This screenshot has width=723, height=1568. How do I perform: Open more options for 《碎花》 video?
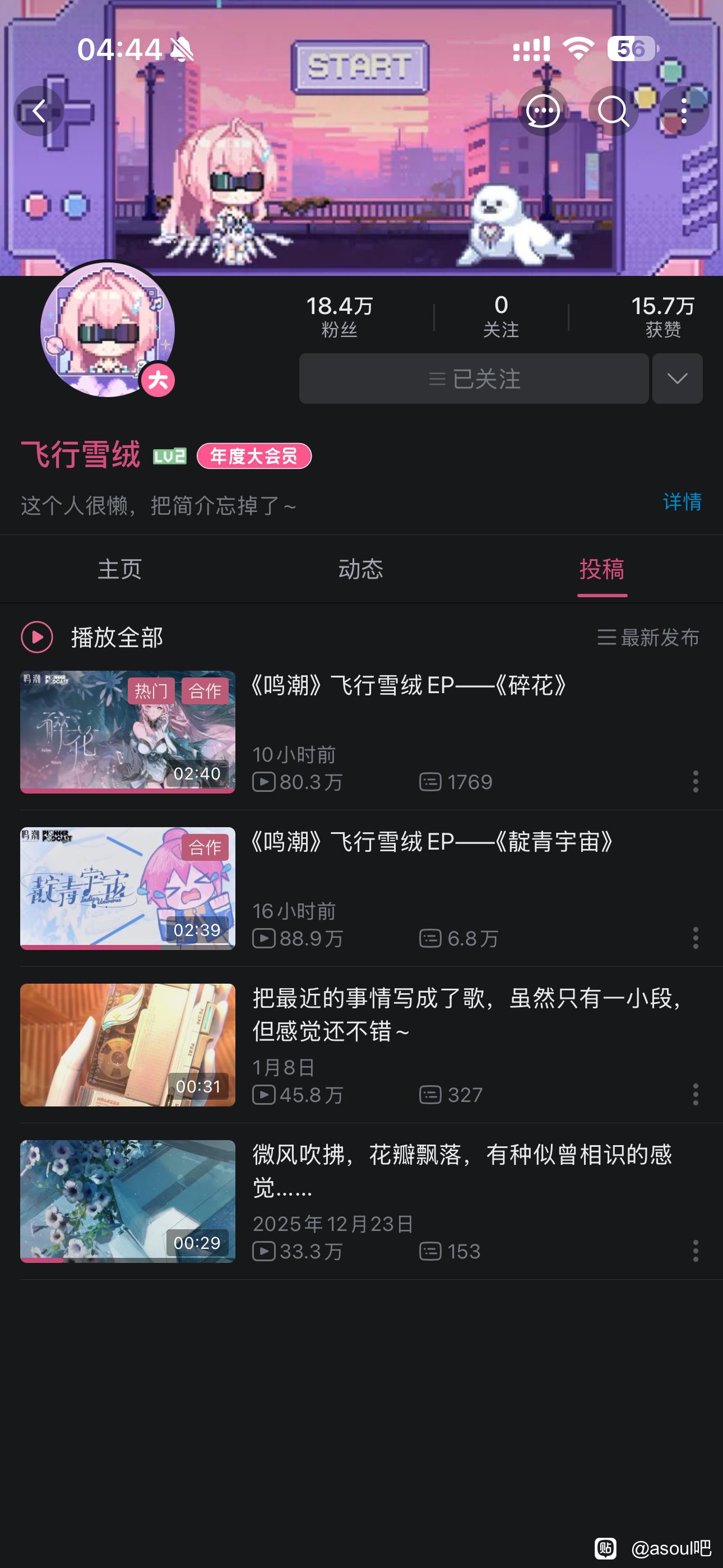point(696,782)
